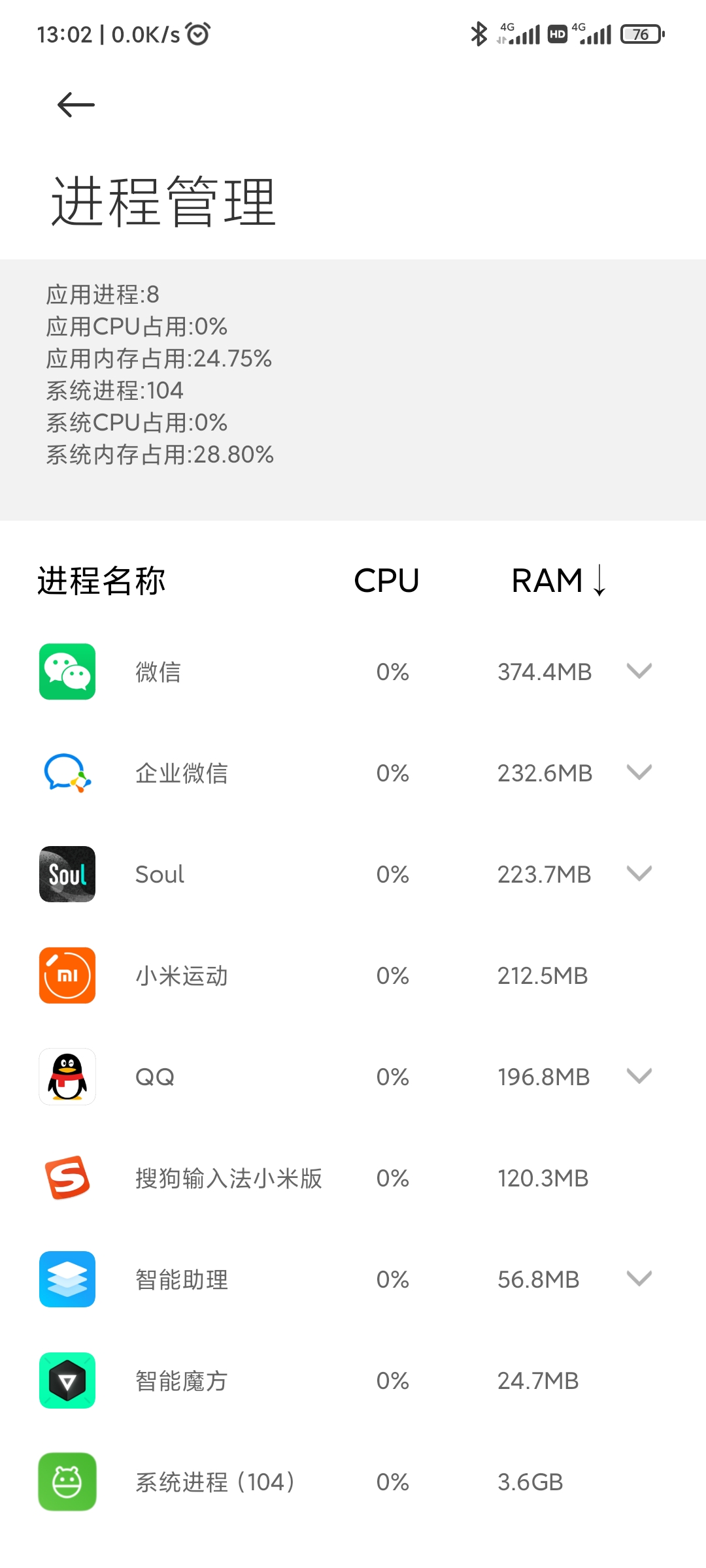The height and width of the screenshot is (1568, 706).
Task: Open the 搜狗输入法小米版 process row
Action: [x=353, y=1178]
